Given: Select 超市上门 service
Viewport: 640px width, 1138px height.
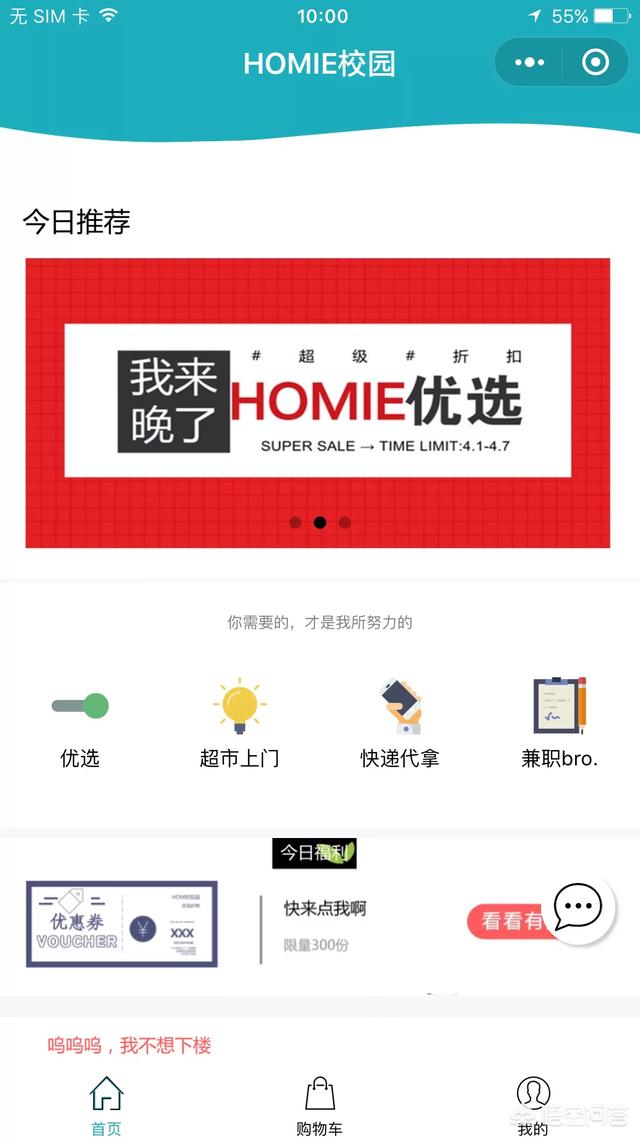Looking at the screenshot, I should [x=239, y=723].
